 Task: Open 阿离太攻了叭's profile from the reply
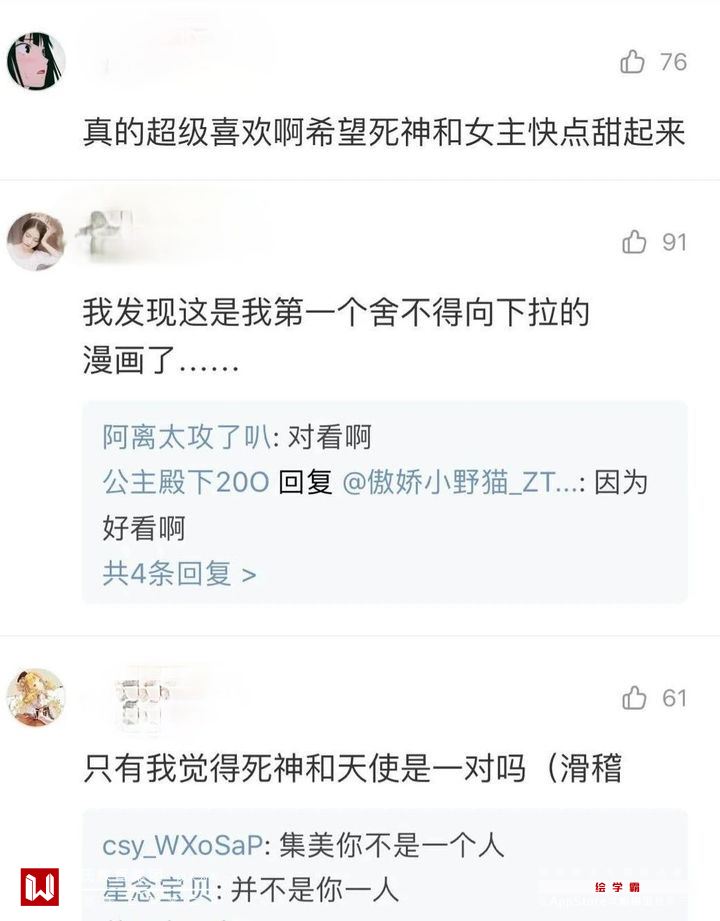pyautogui.click(x=186, y=437)
